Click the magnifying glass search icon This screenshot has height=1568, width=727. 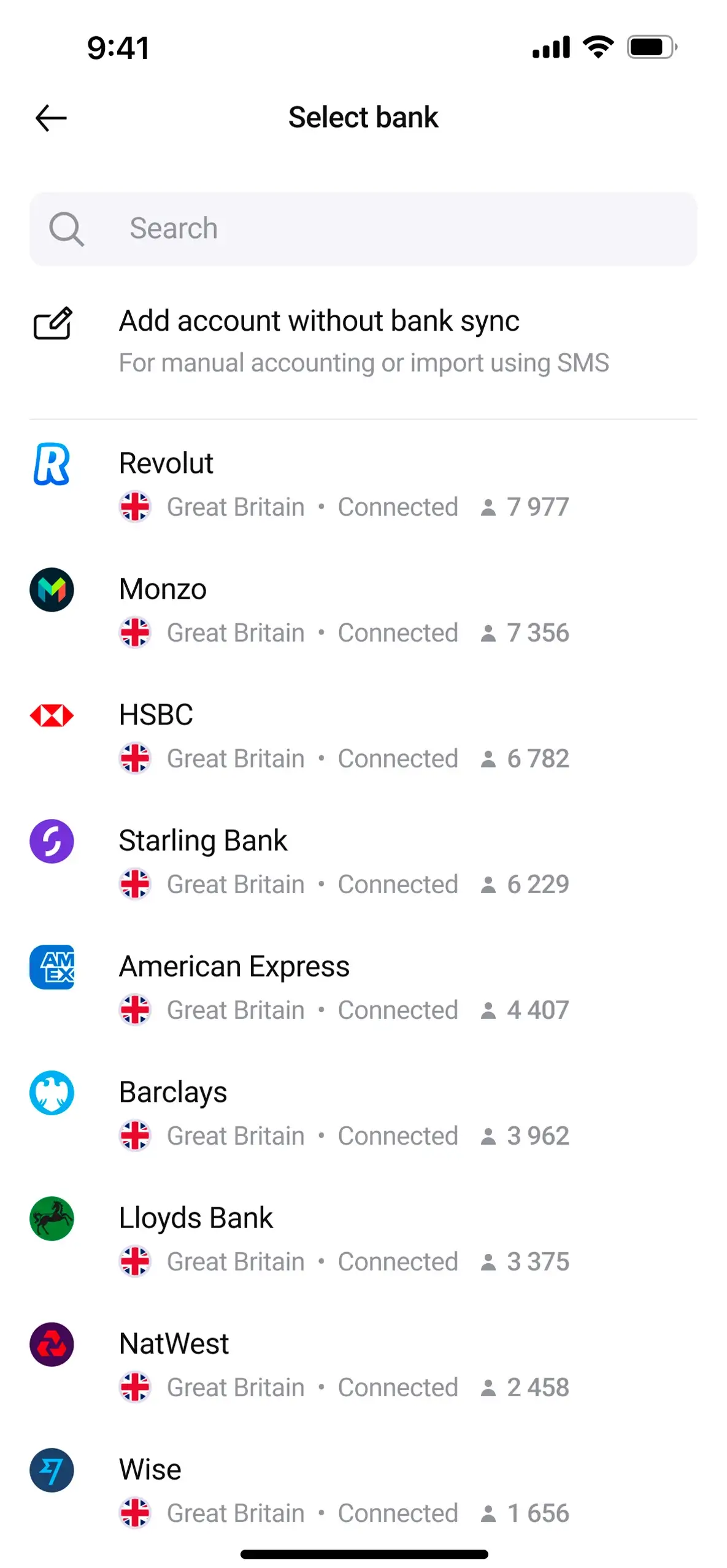click(x=66, y=229)
